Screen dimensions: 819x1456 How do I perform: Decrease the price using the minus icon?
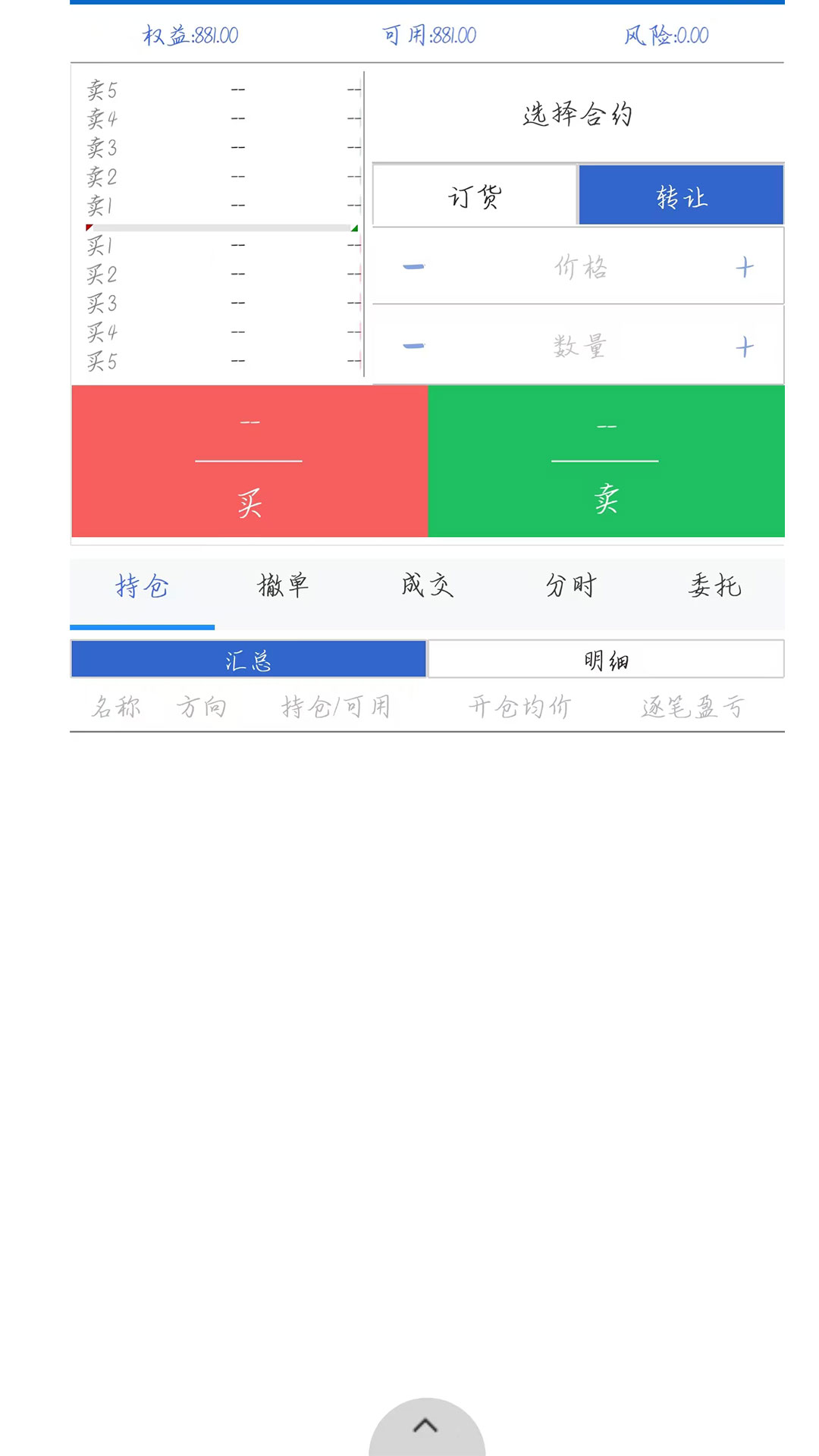point(413,266)
